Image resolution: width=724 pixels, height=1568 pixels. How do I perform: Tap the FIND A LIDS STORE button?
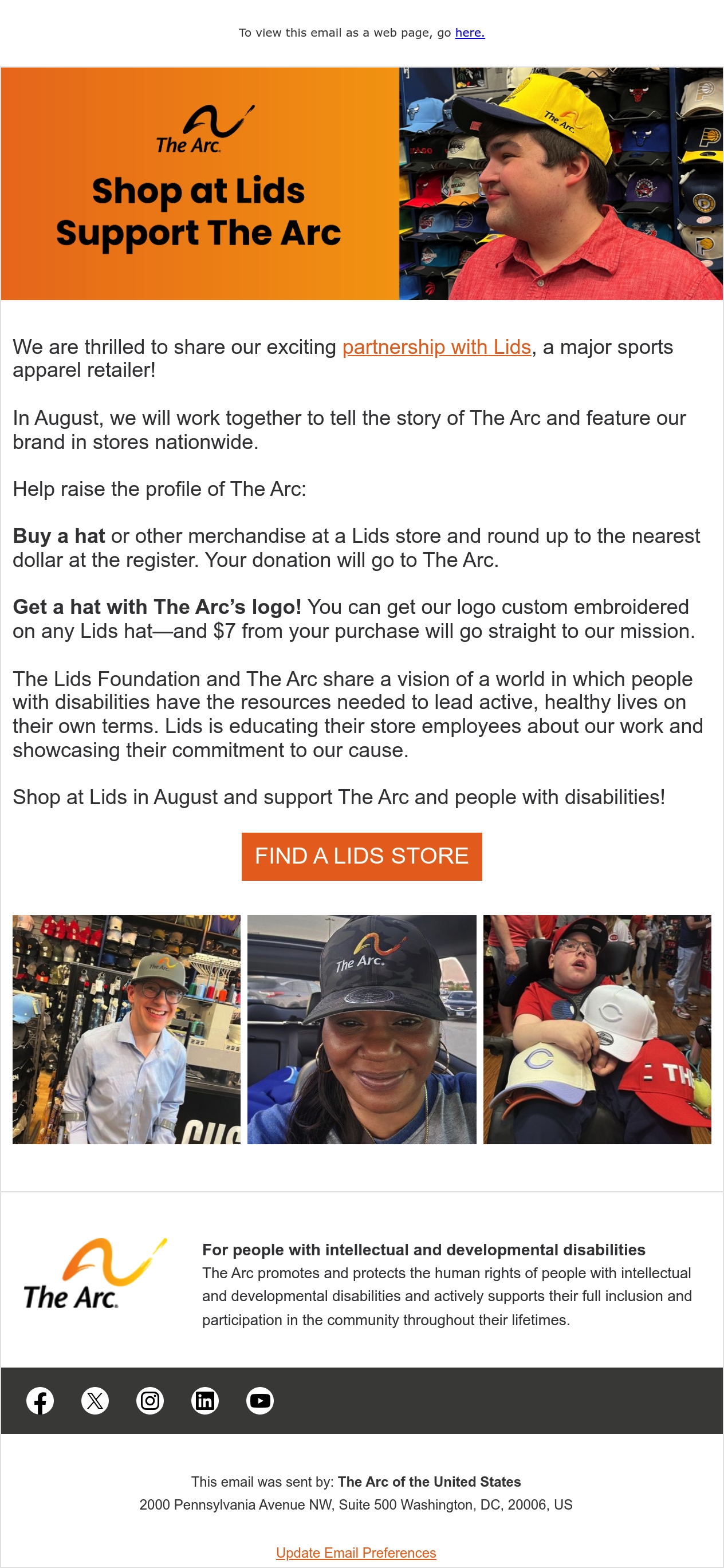click(361, 856)
